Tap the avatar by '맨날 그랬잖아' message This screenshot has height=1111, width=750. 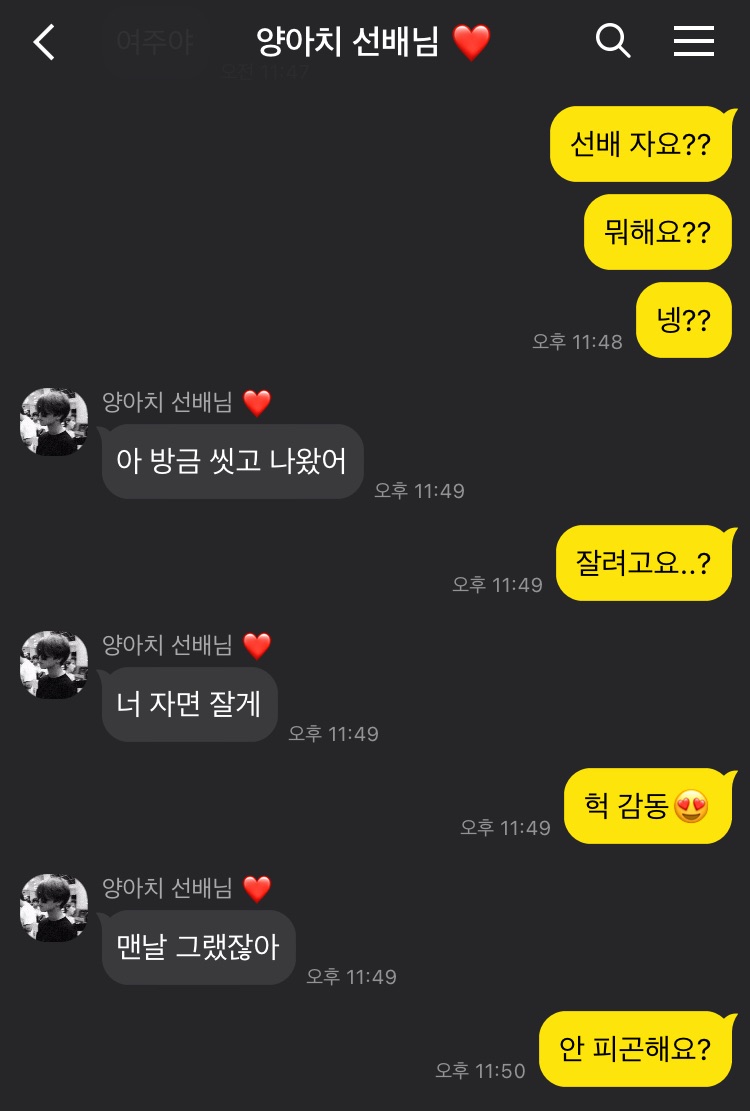click(54, 908)
